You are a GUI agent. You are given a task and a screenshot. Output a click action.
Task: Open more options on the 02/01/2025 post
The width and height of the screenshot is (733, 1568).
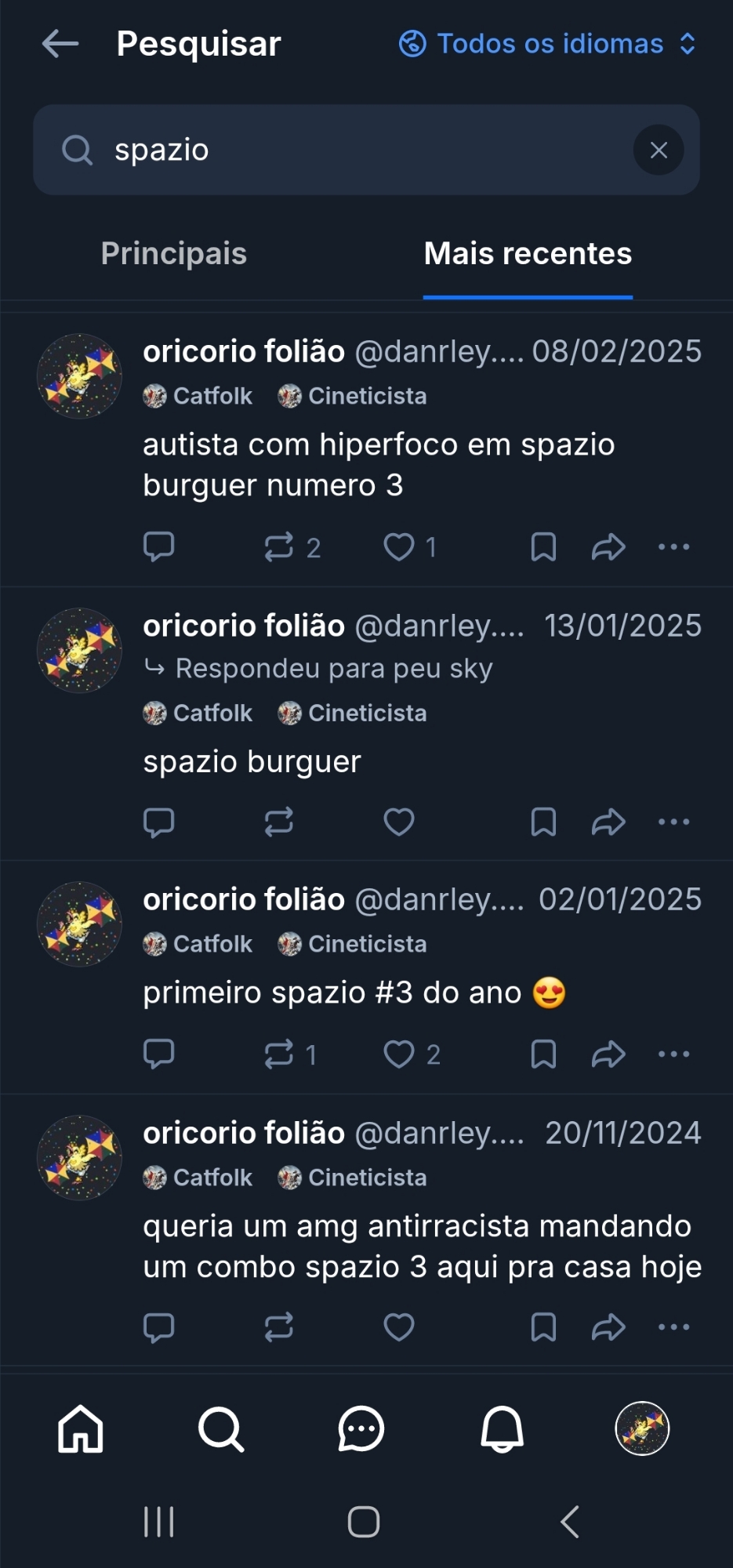673,1054
